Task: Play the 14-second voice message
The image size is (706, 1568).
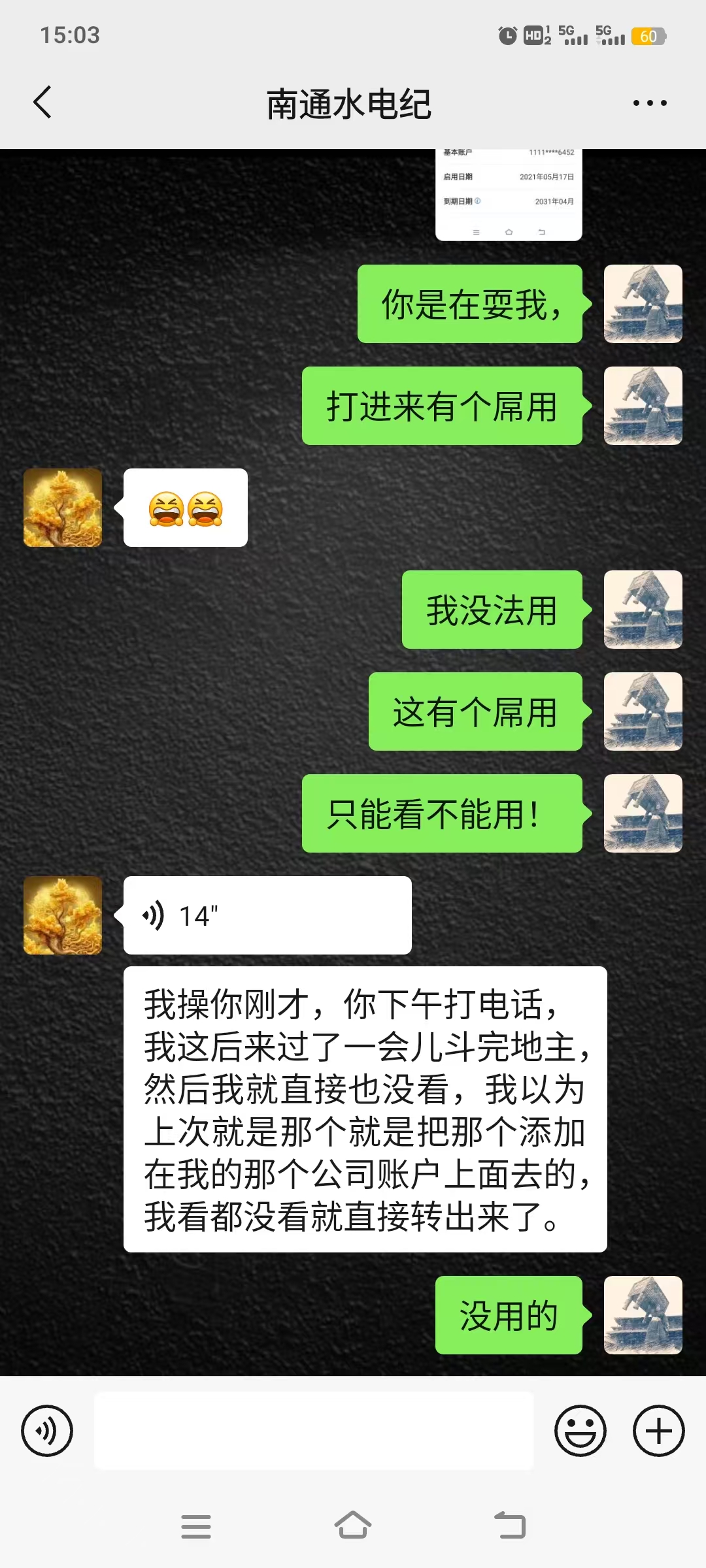Action: pyautogui.click(x=267, y=915)
